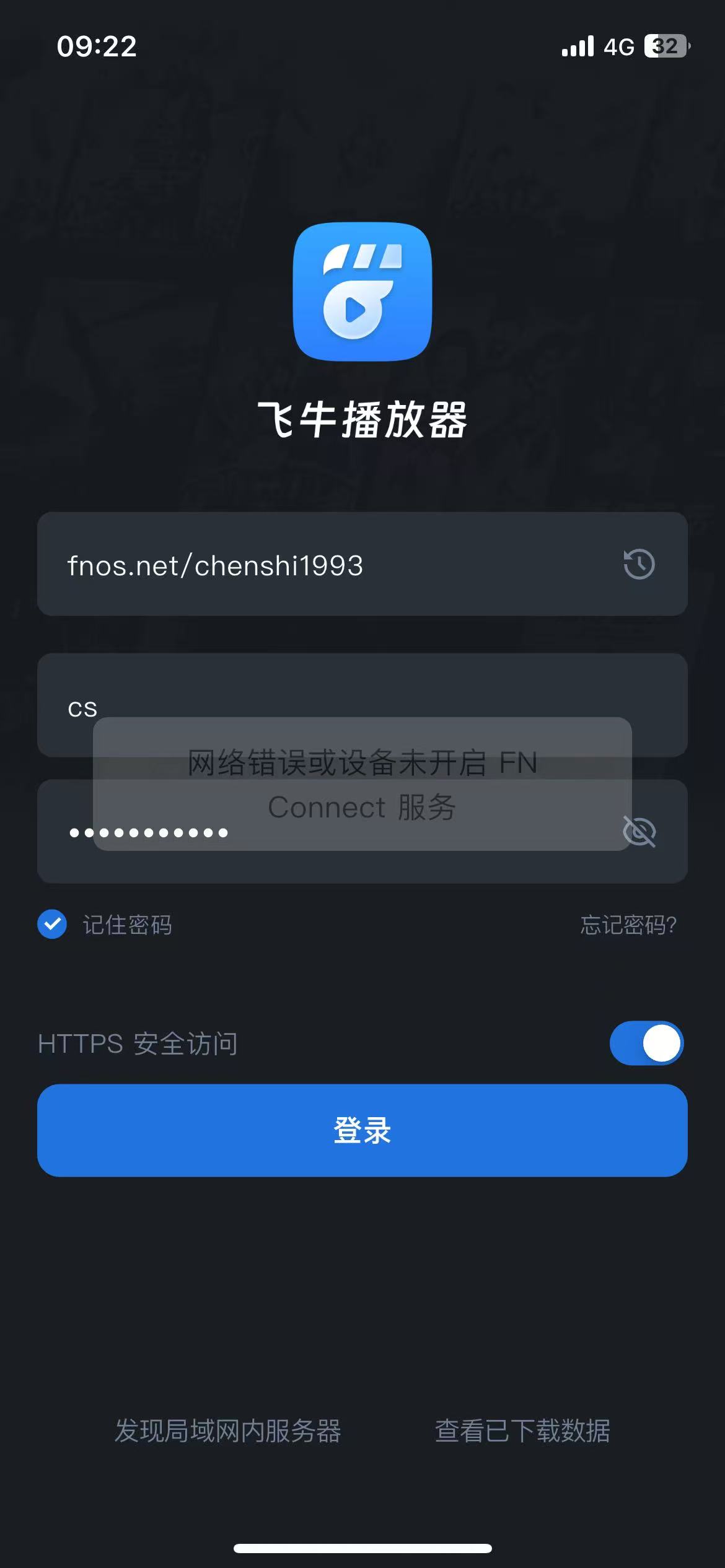This screenshot has width=725, height=1568.
Task: Disable the HTTPS 安全访问 switch
Action: coord(646,1043)
